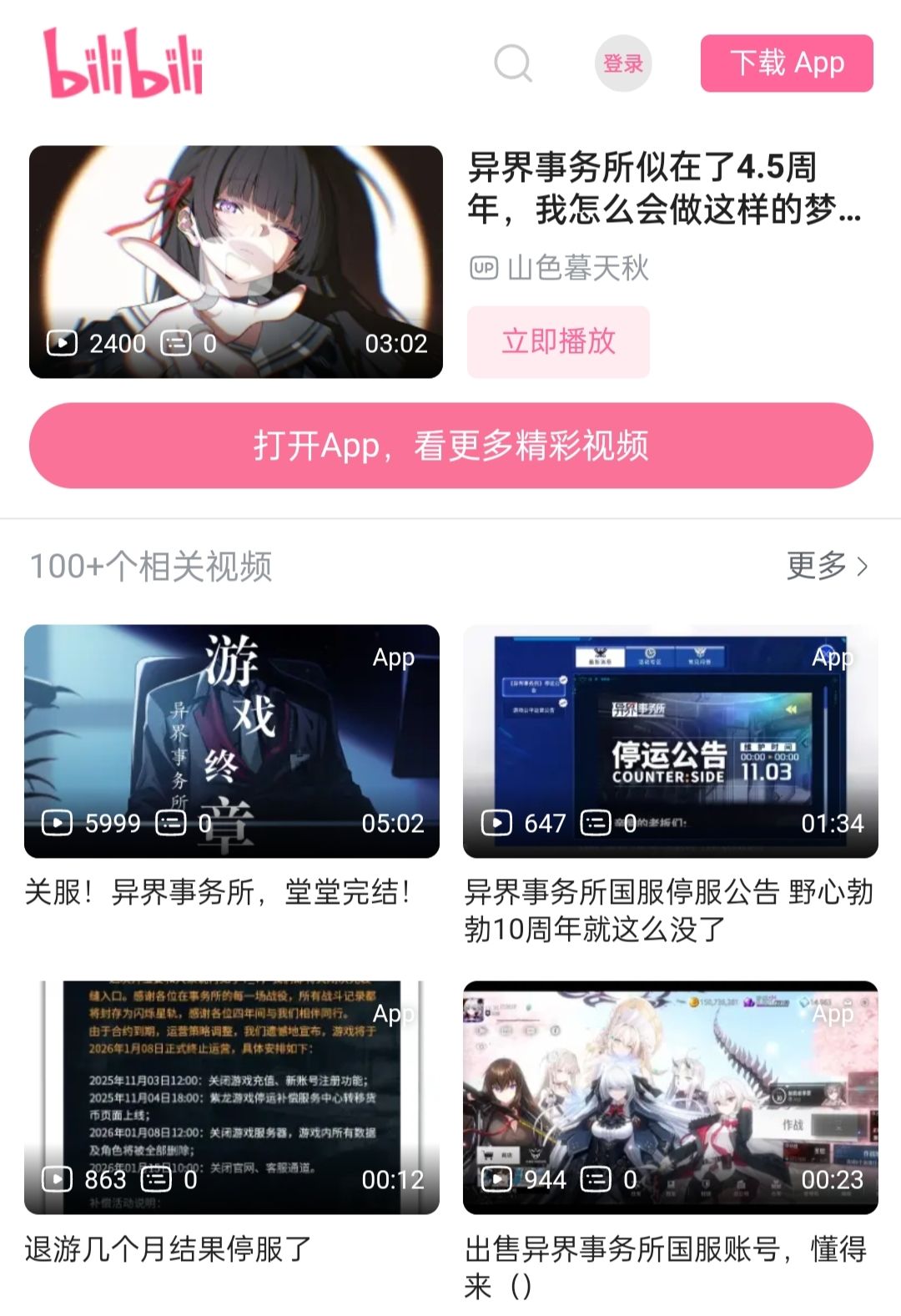Click the 100+个相关视频 section header

tap(152, 566)
